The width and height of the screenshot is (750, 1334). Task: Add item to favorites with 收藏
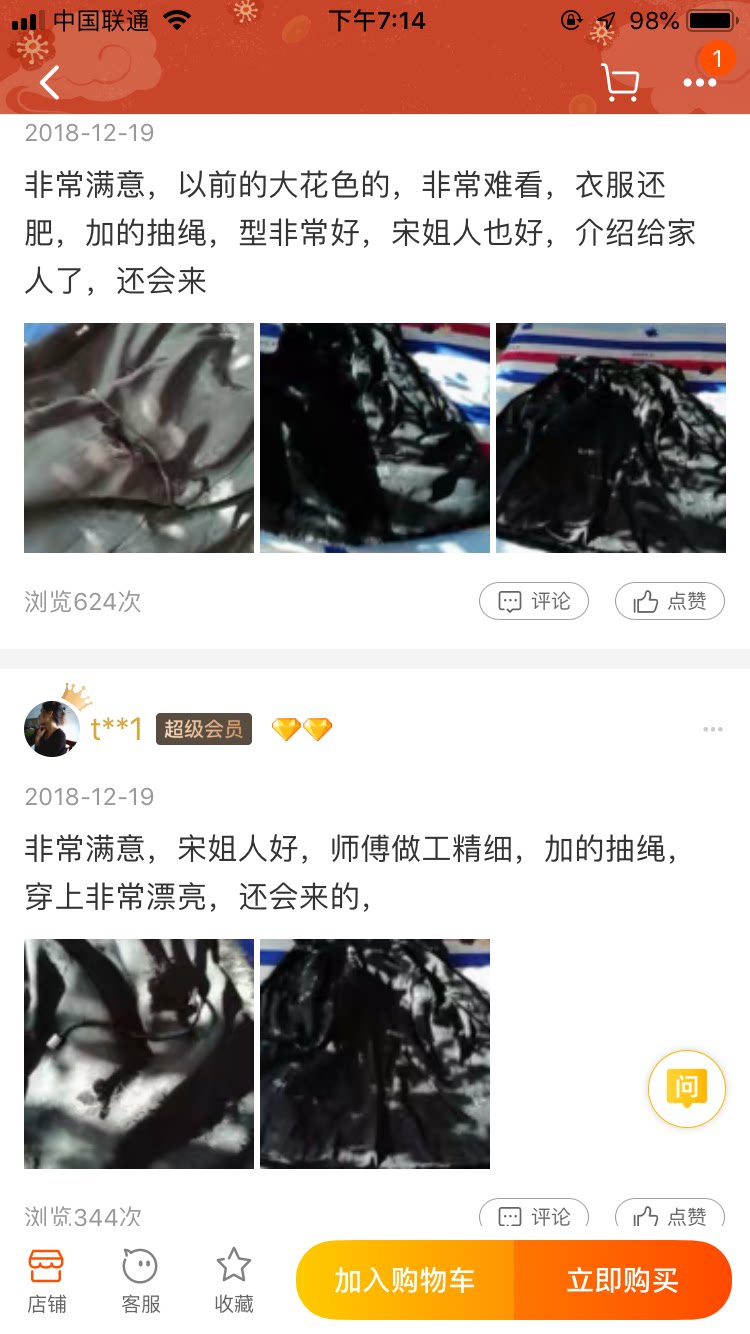pyautogui.click(x=233, y=1280)
